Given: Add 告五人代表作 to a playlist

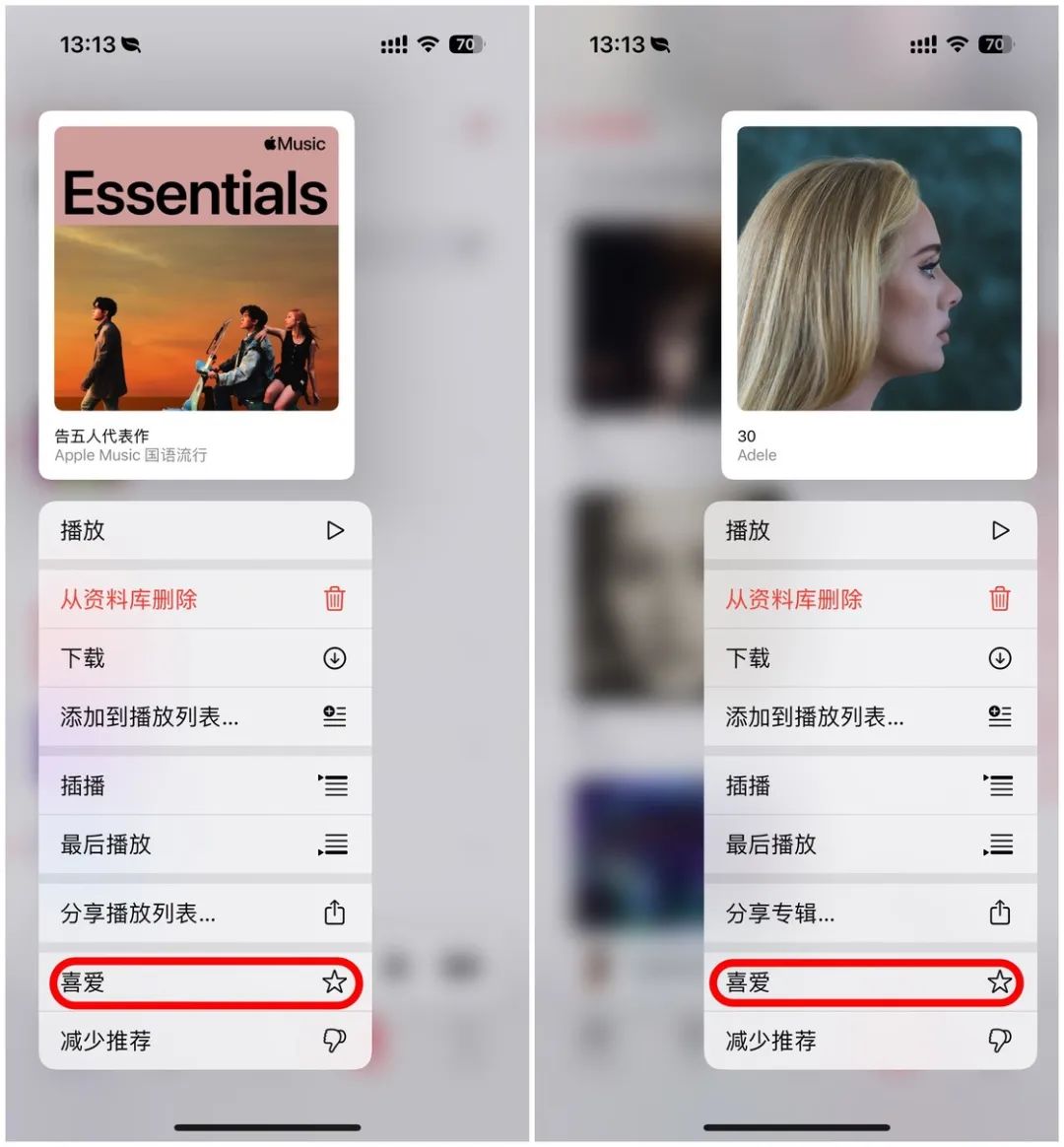Looking at the screenshot, I should point(205,716).
